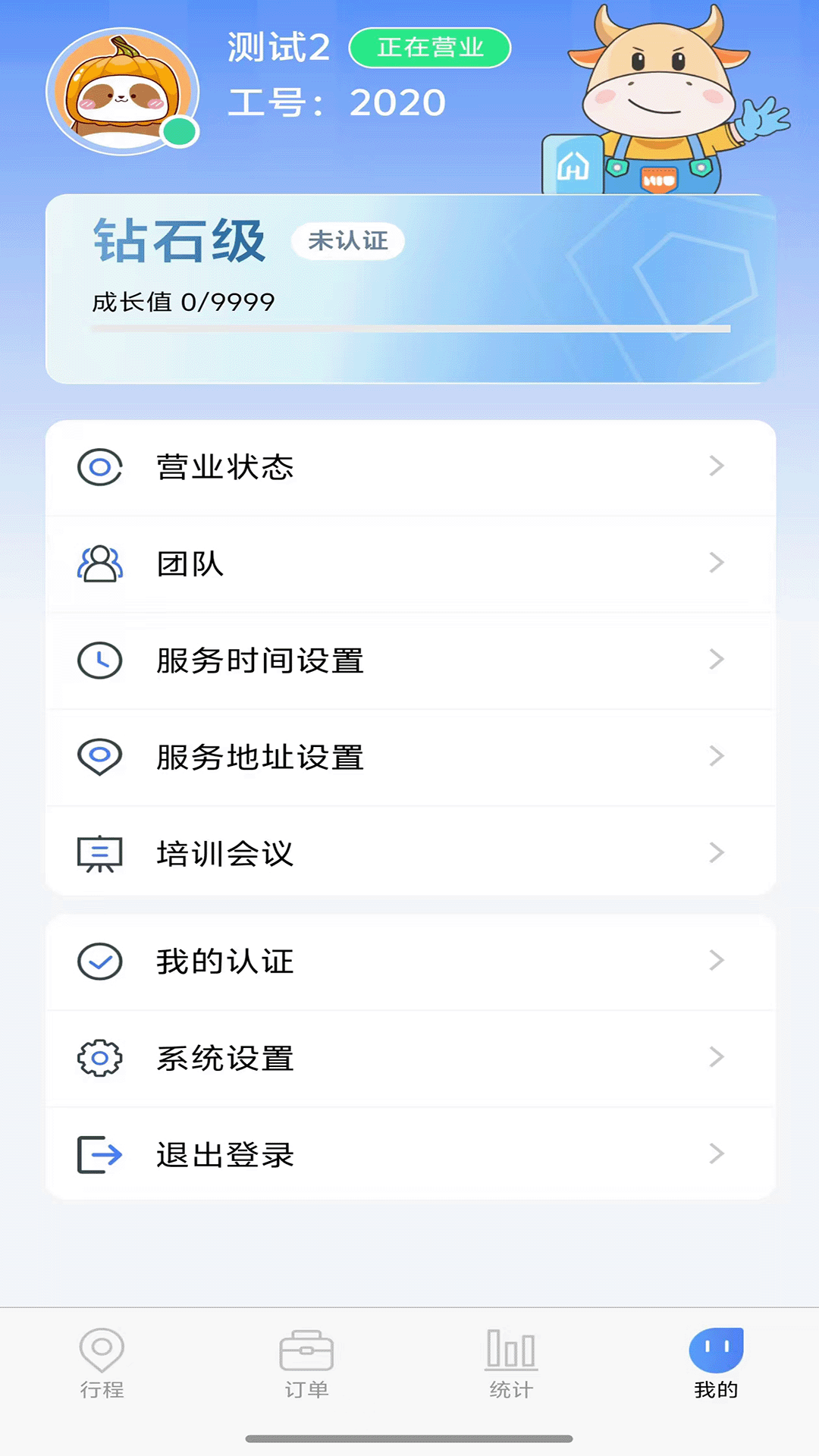The height and width of the screenshot is (1456, 819).
Task: Open the 服务地址设置 chevron arrow
Action: point(716,756)
